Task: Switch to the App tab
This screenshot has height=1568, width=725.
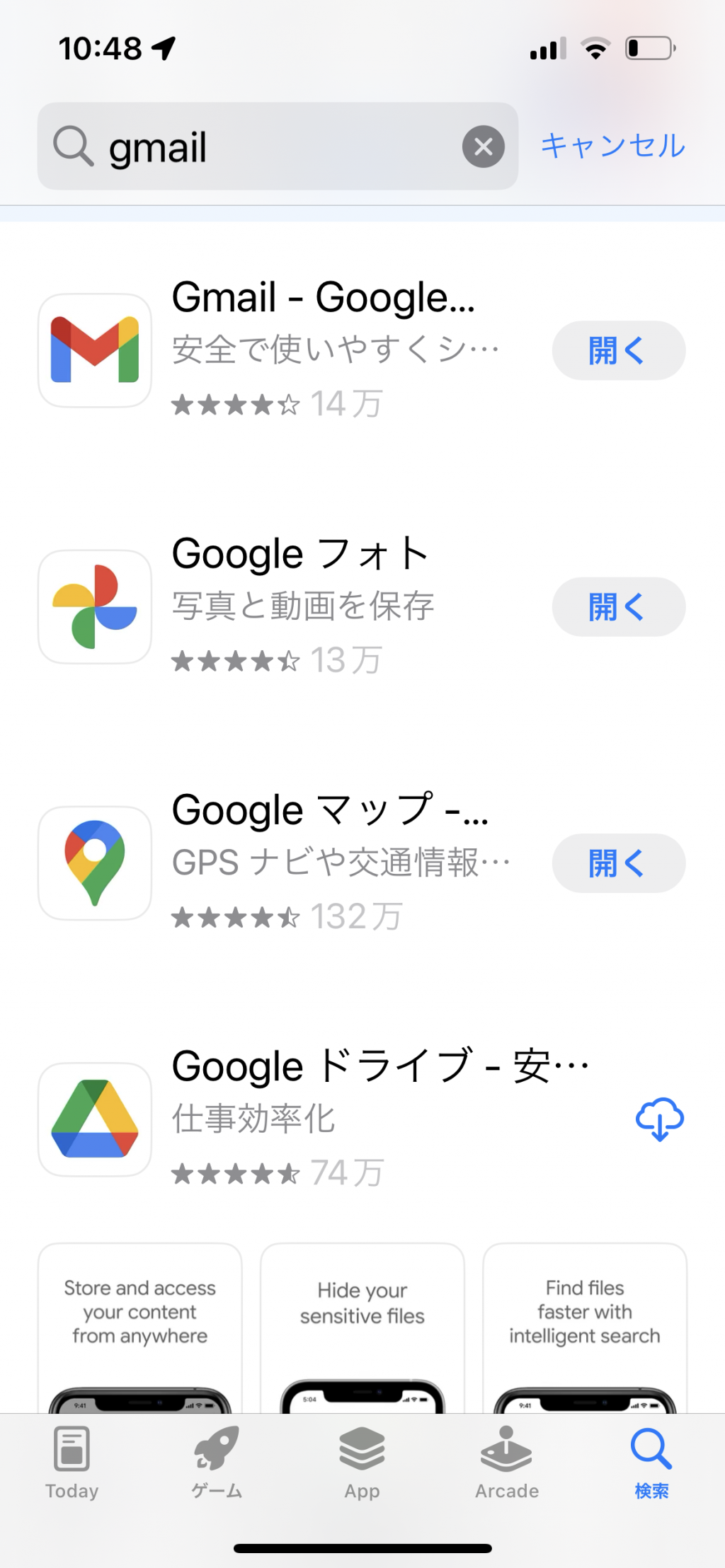Action: [362, 1463]
